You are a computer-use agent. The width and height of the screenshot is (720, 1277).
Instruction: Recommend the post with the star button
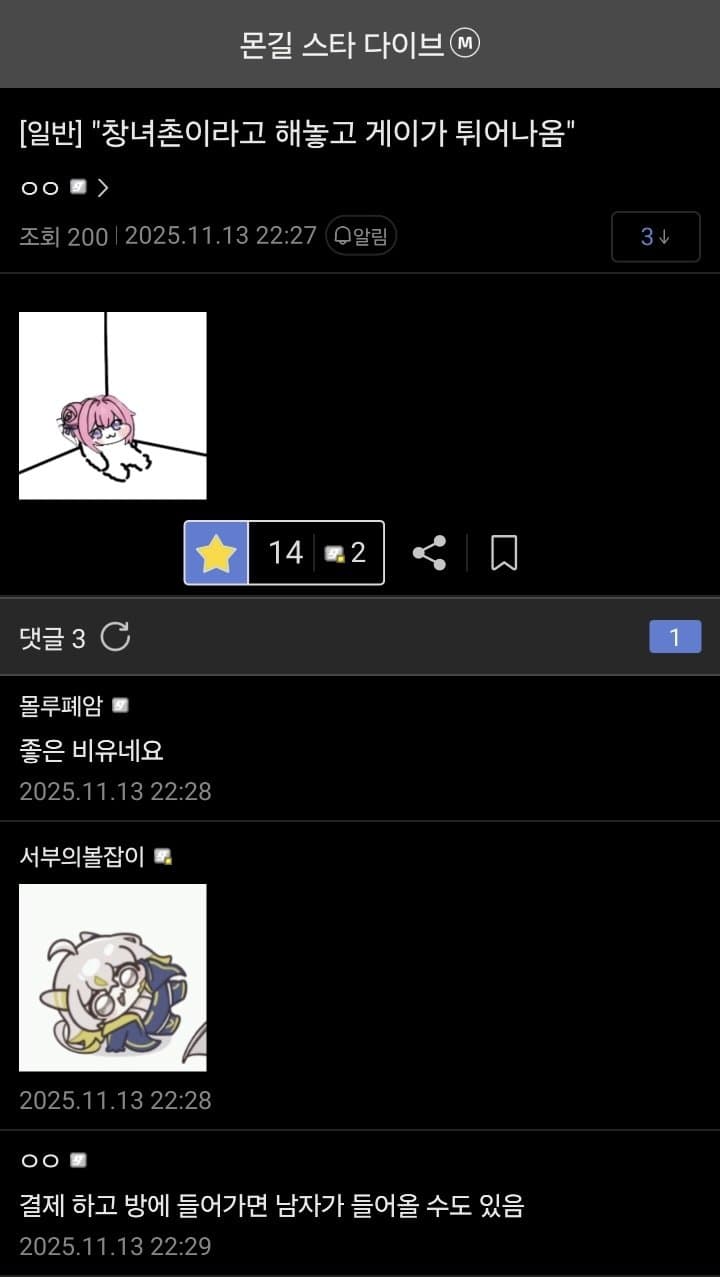tap(216, 553)
